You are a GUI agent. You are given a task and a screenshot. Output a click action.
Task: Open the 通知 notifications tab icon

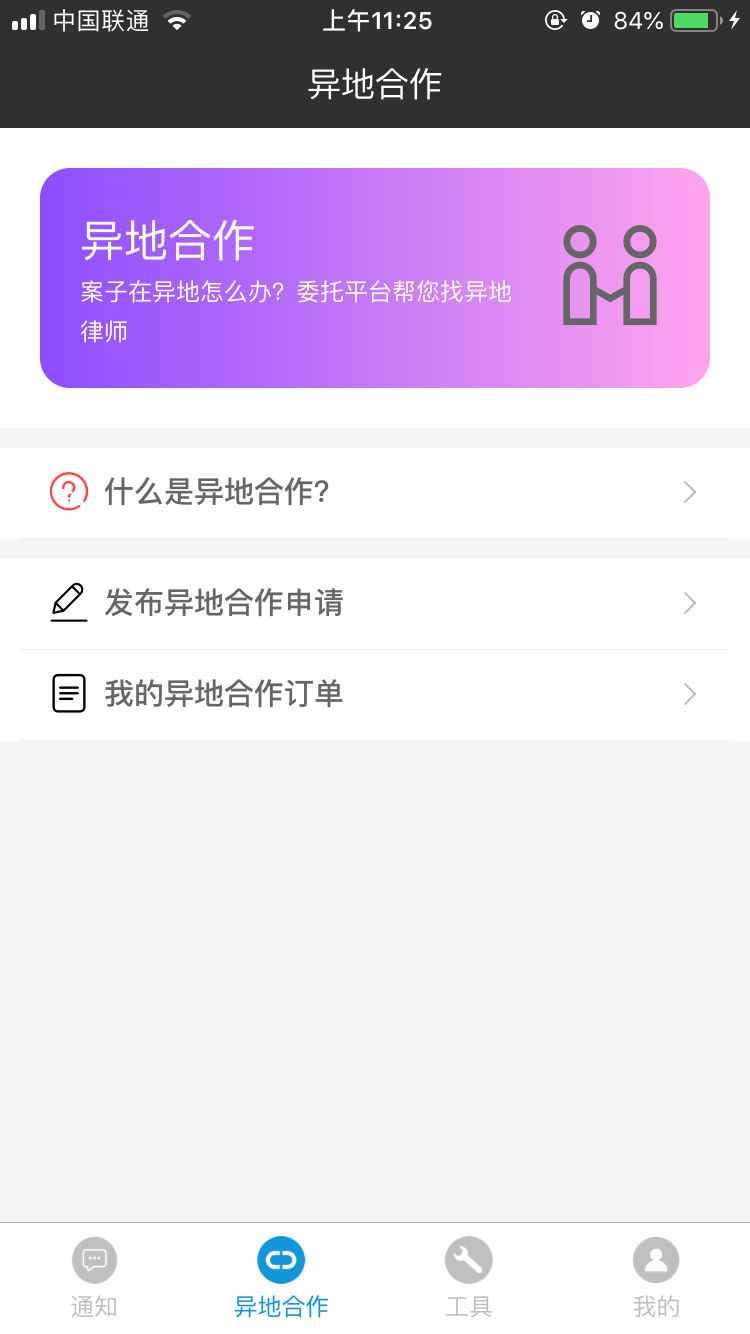[x=95, y=1259]
